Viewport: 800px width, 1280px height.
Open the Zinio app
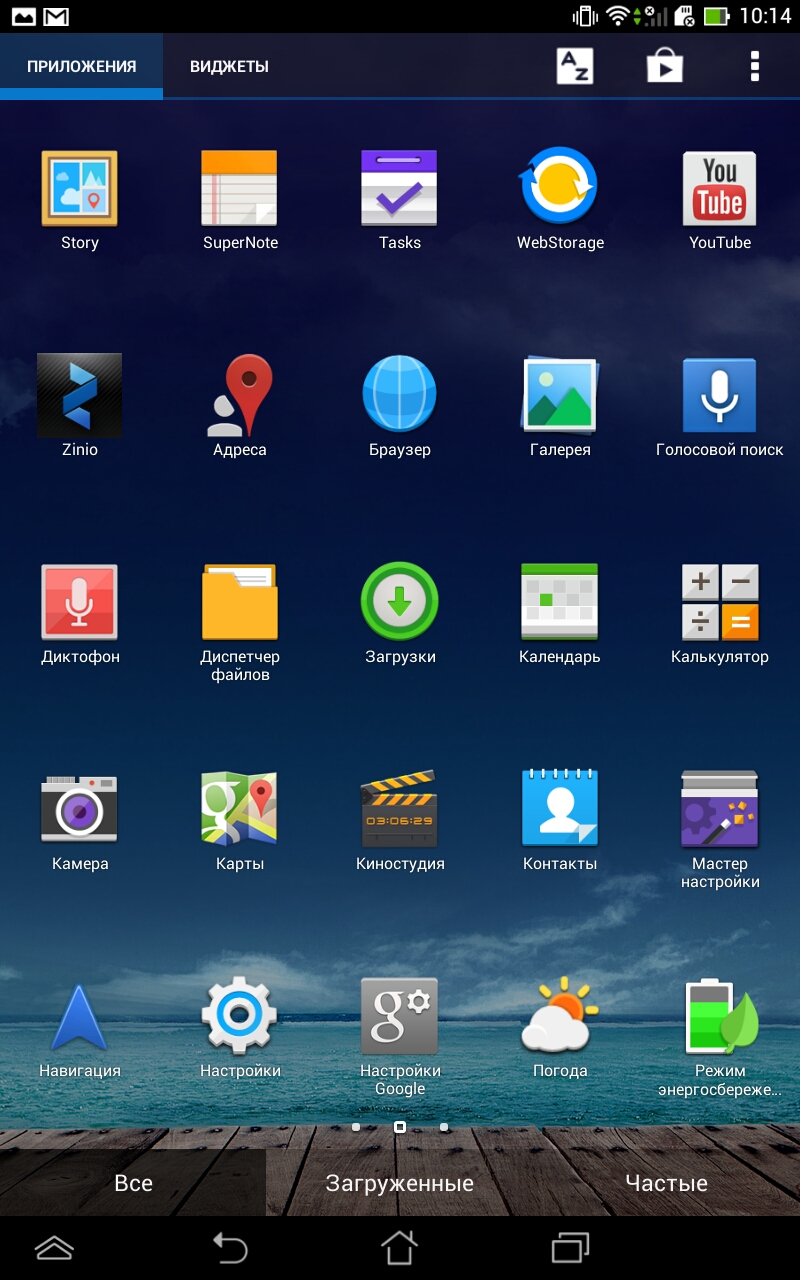[x=80, y=395]
